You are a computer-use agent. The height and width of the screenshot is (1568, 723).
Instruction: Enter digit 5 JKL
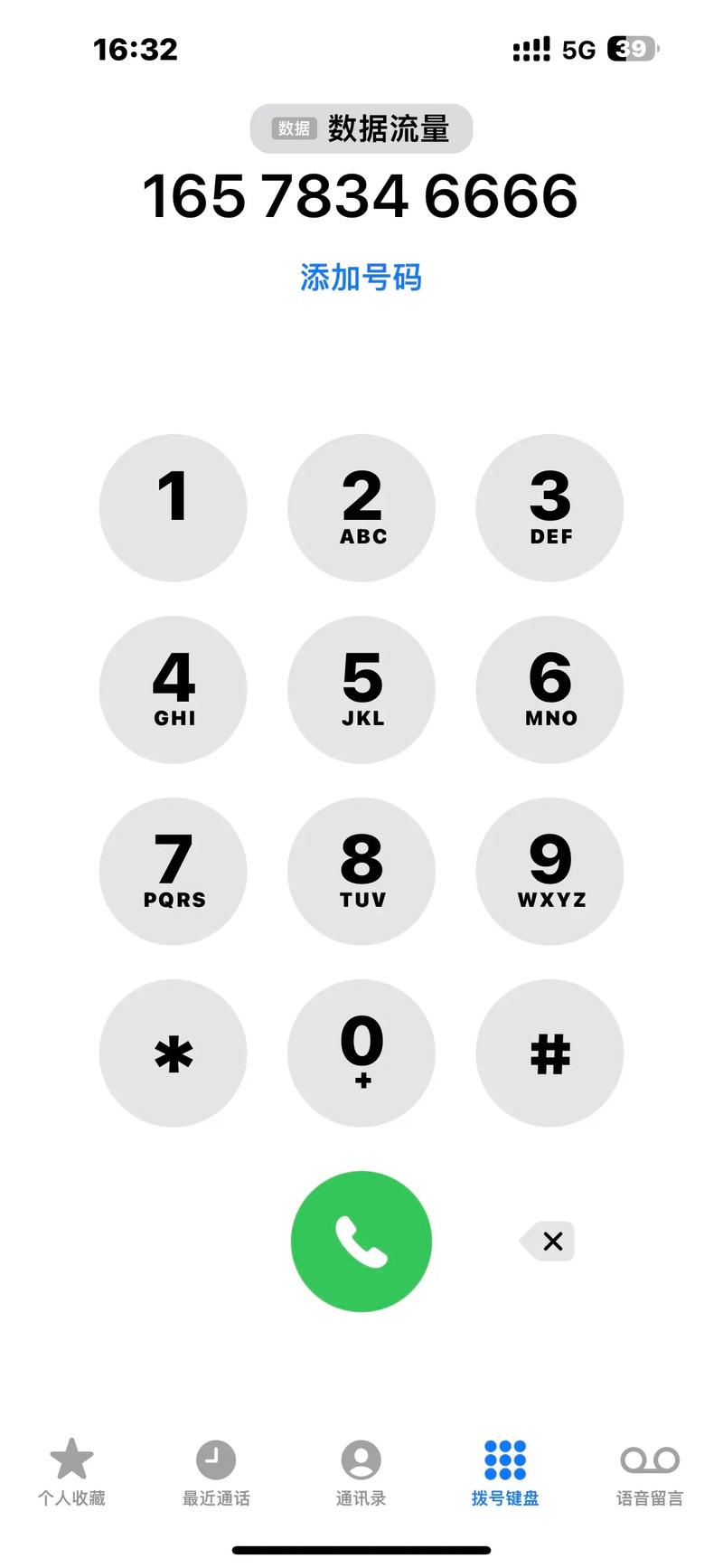pyautogui.click(x=361, y=689)
